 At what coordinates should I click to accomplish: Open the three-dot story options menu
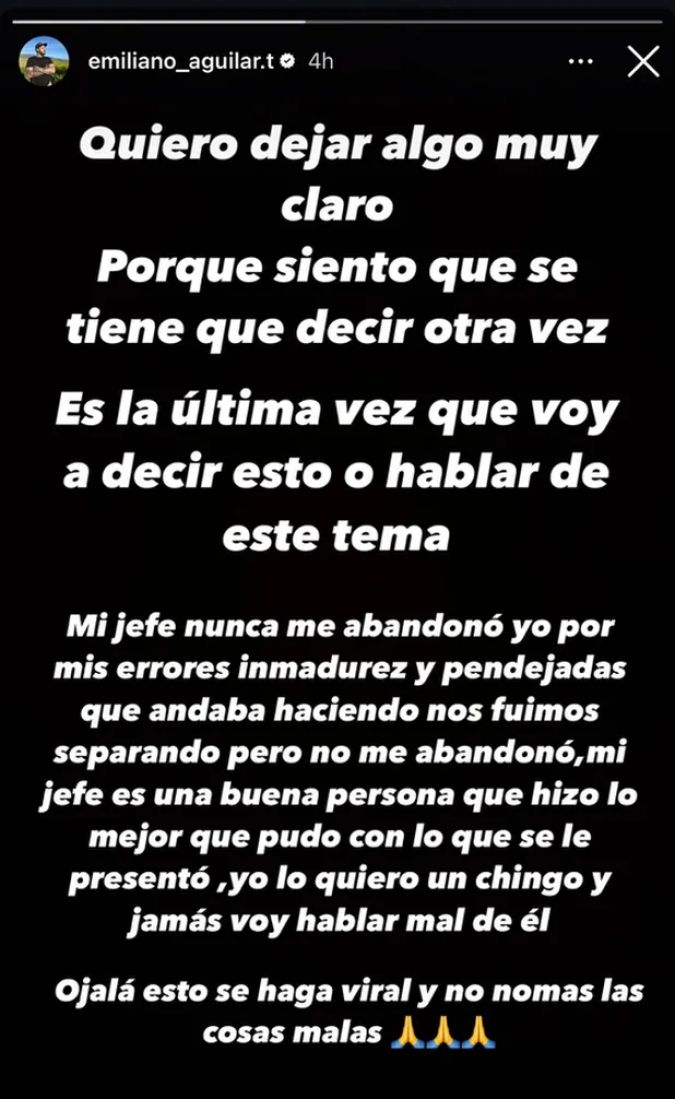click(580, 62)
